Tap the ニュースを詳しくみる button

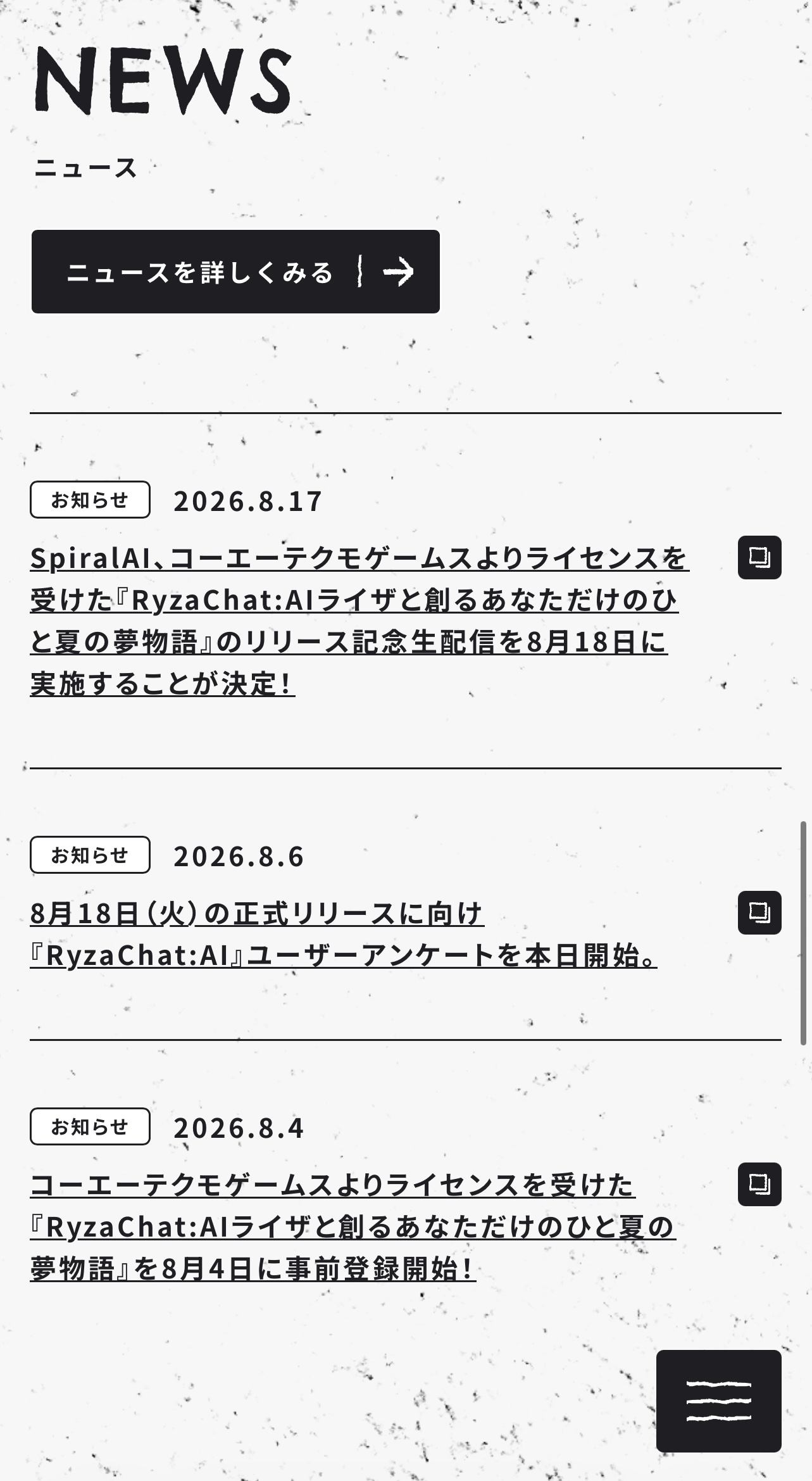coord(235,272)
